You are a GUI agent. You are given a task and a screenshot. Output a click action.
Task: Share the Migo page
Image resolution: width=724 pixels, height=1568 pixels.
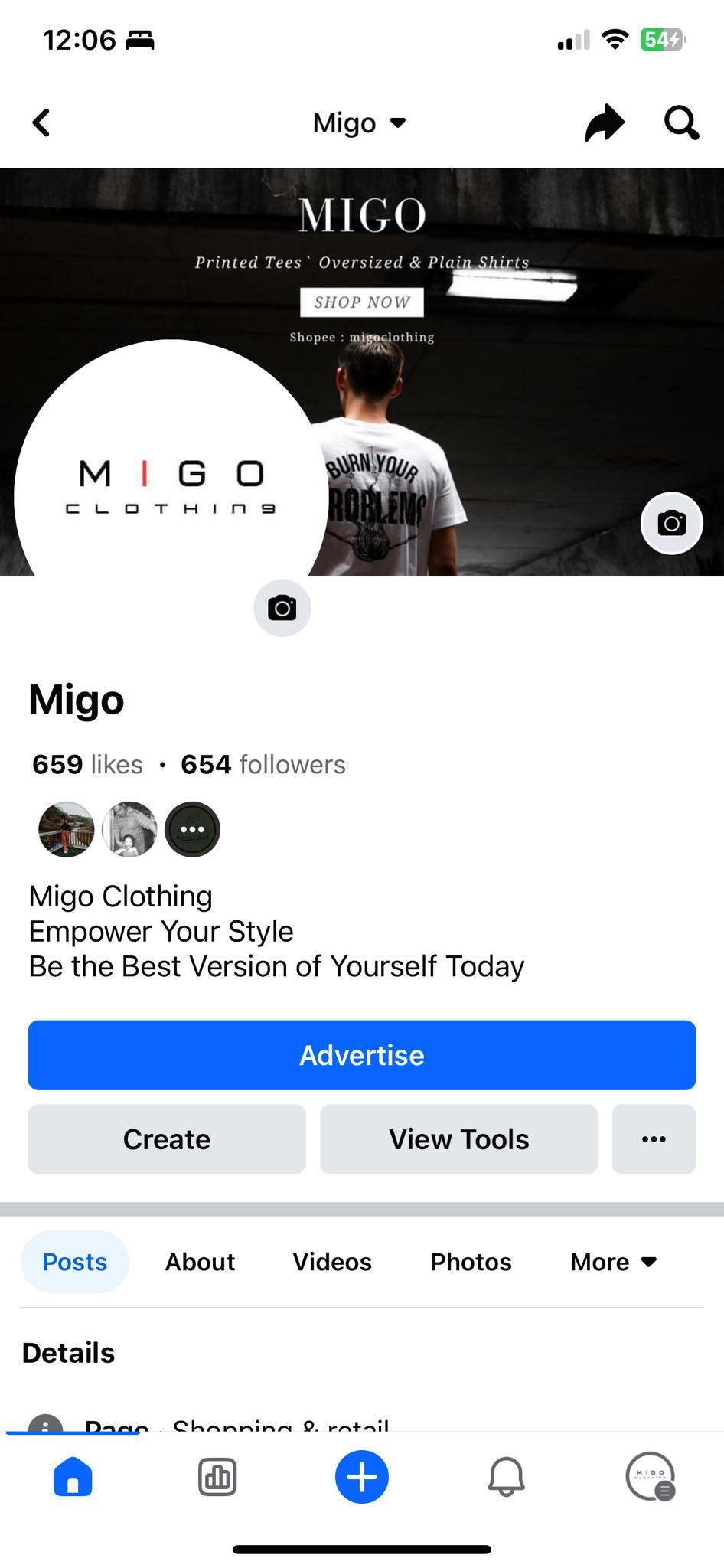pyautogui.click(x=605, y=122)
